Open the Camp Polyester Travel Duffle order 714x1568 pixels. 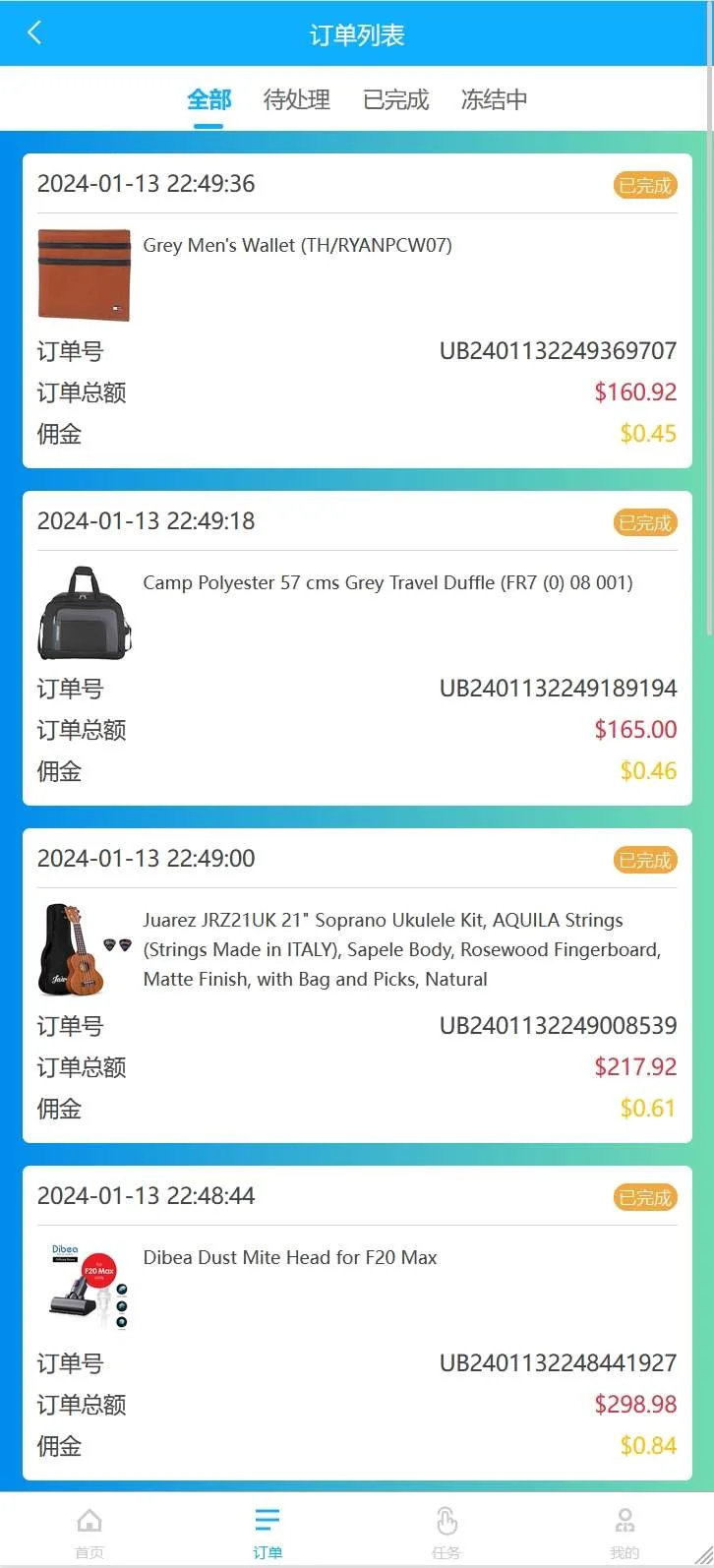[387, 583]
